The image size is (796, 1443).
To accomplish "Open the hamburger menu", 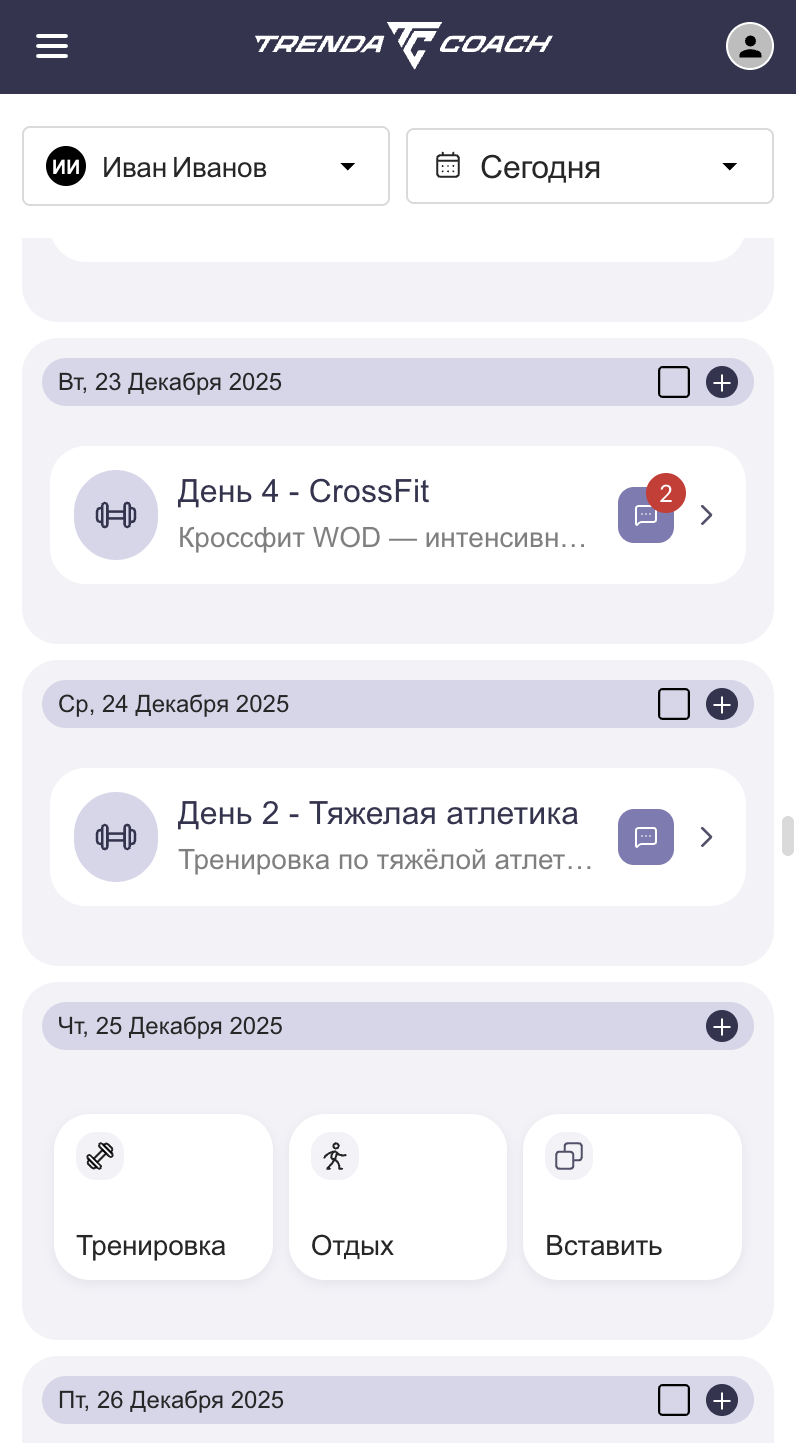I will coord(52,46).
